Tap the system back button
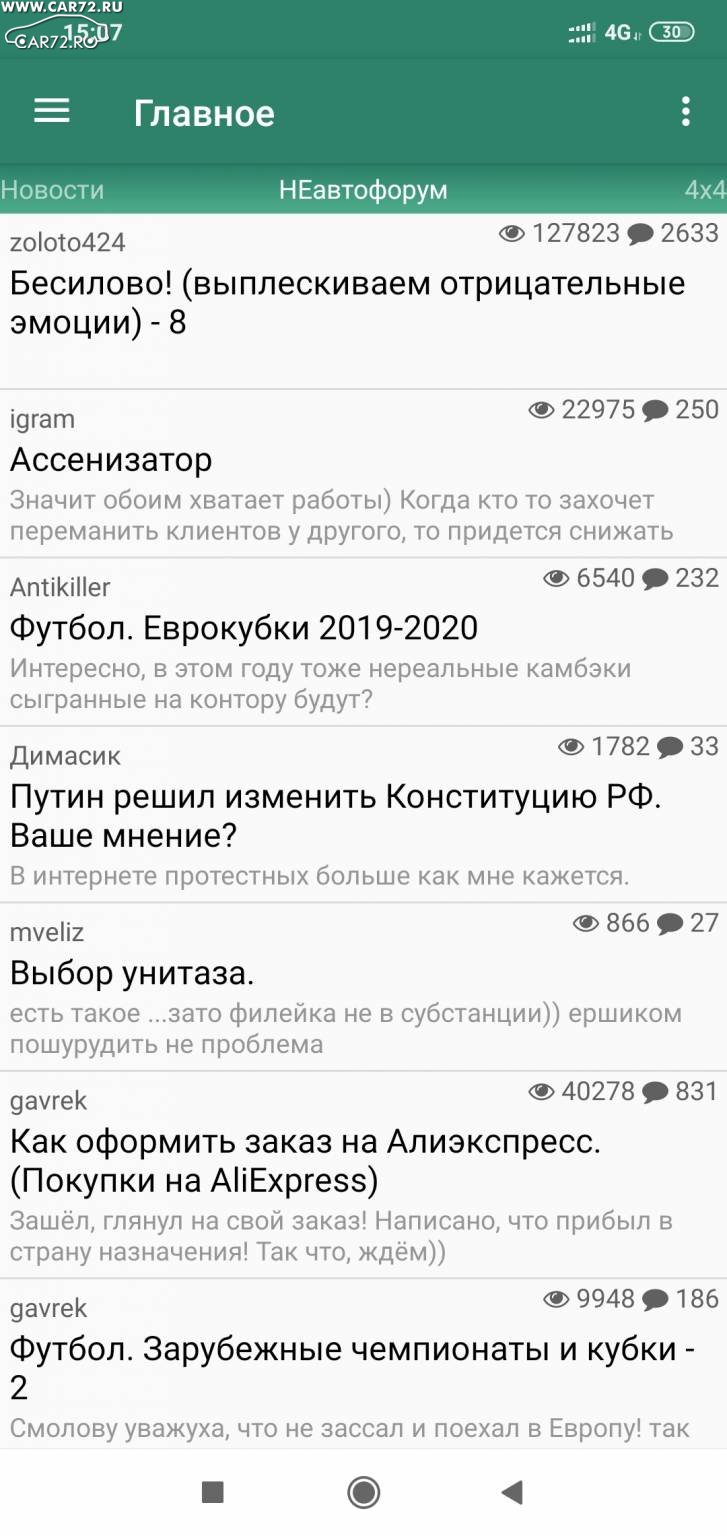 click(512, 1493)
